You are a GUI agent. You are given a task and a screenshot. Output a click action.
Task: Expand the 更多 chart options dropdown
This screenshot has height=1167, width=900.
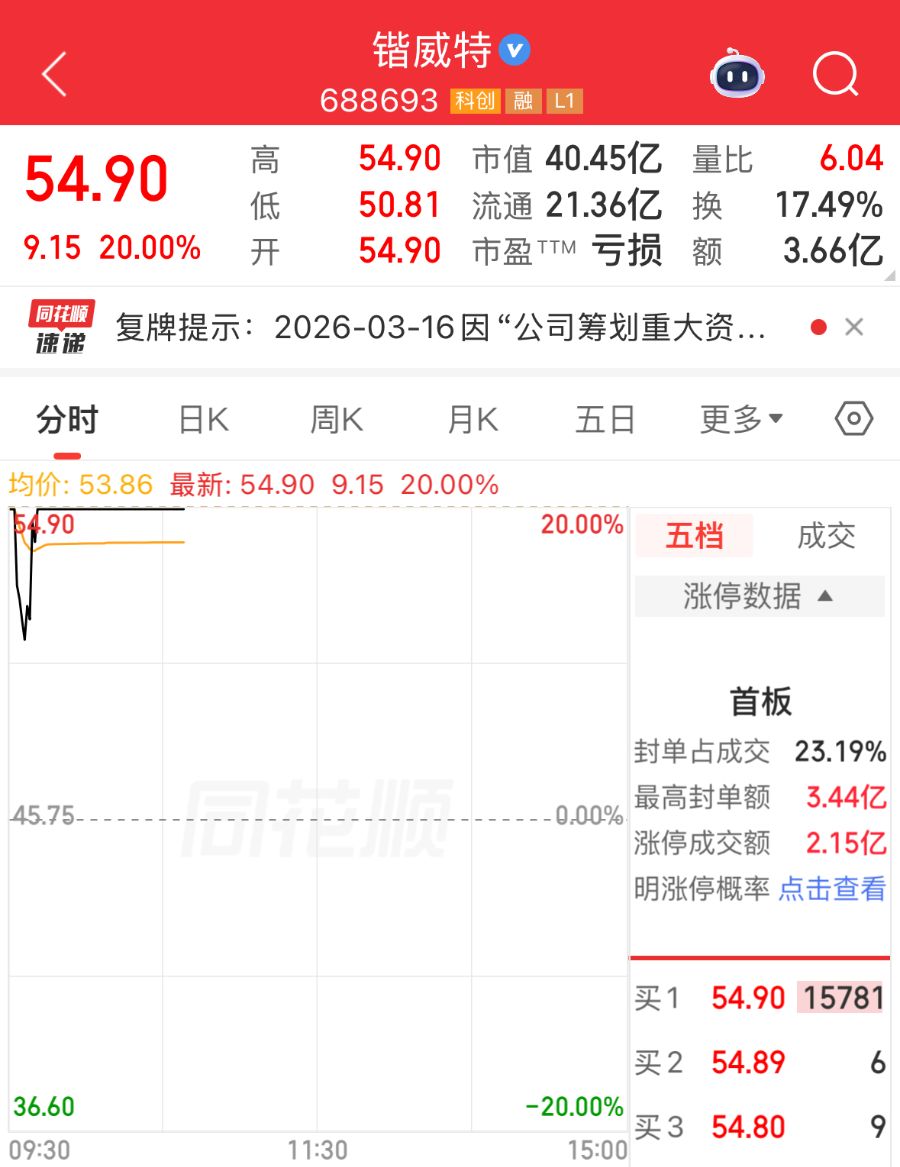pos(741,420)
